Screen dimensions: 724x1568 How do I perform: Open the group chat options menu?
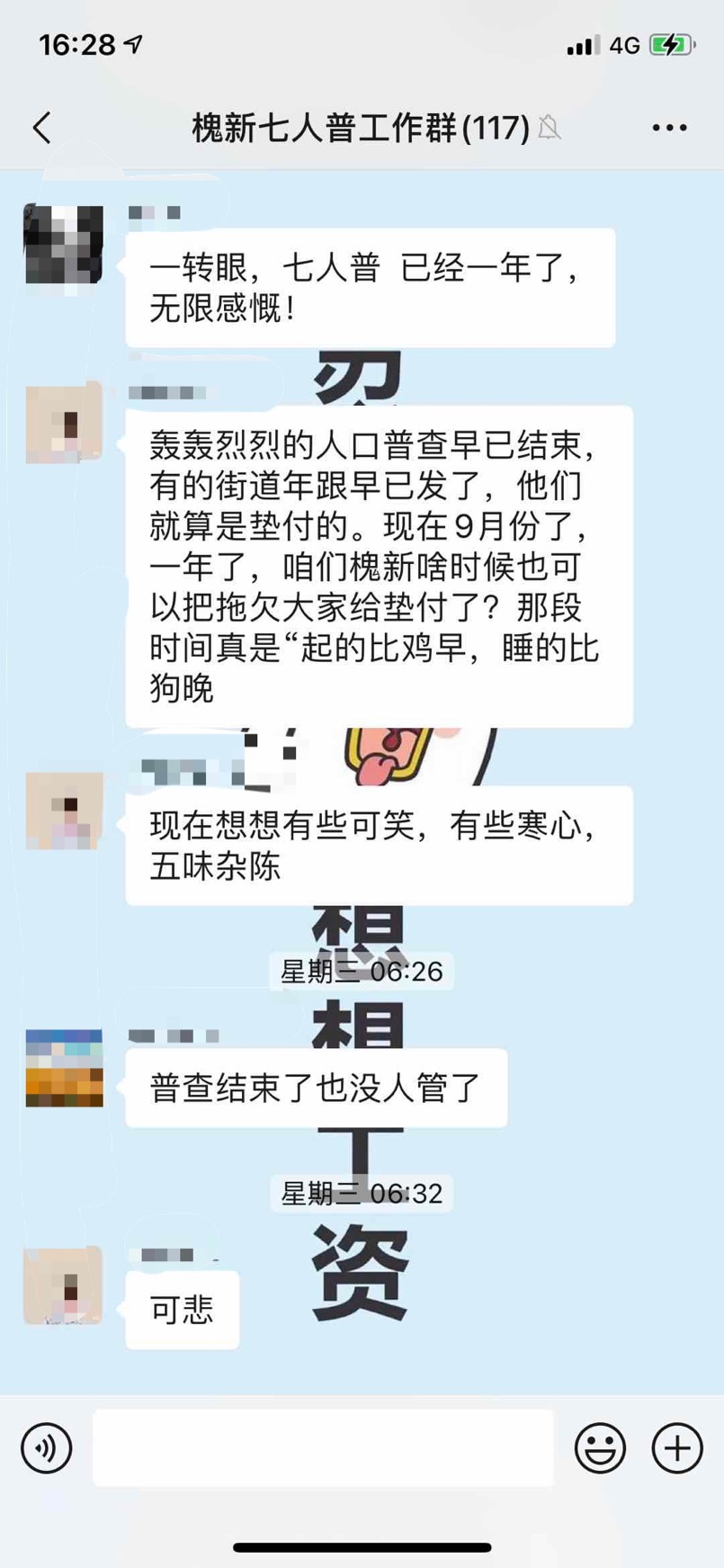tap(669, 128)
